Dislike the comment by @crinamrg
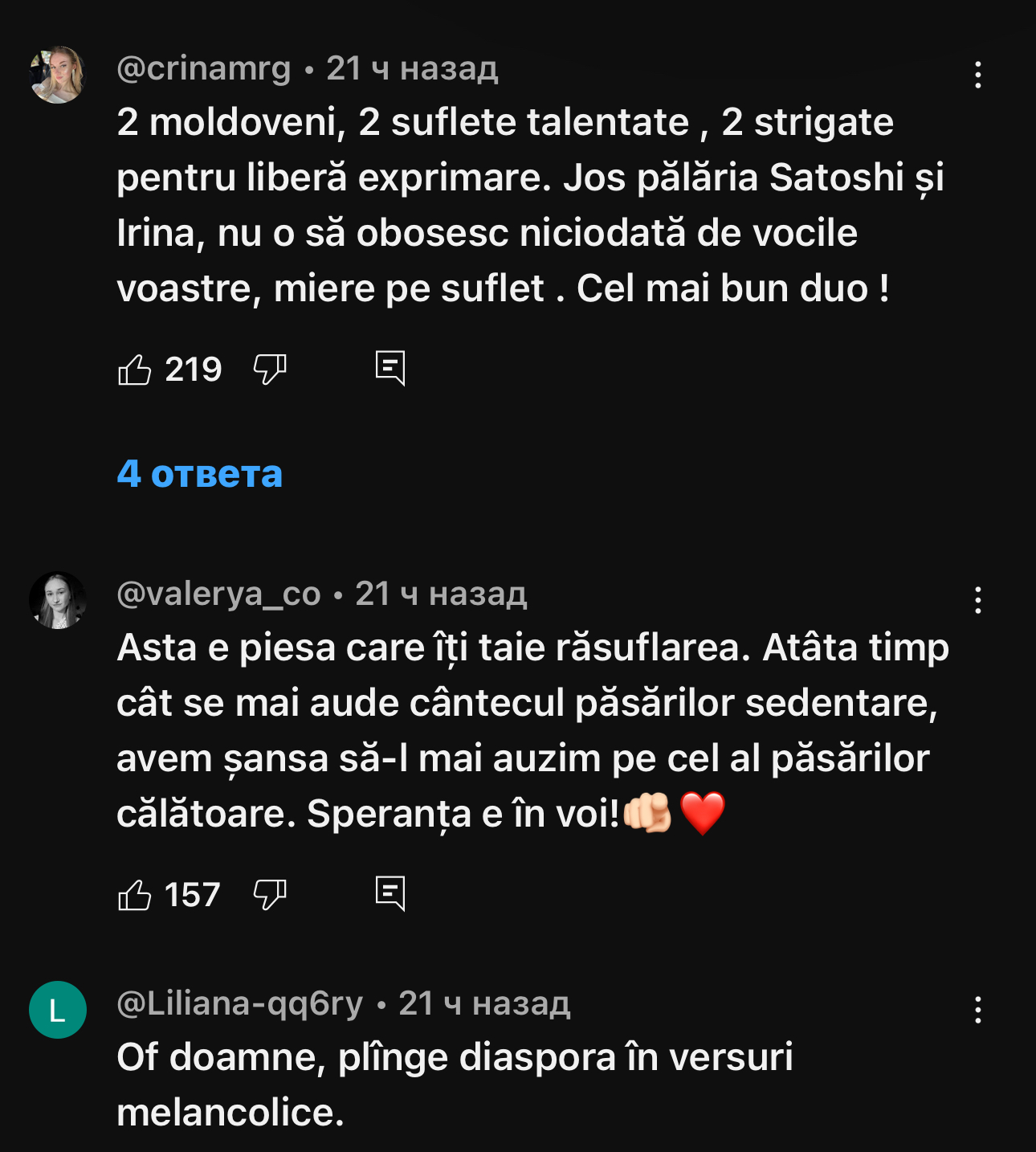This screenshot has width=1036, height=1152. (270, 370)
